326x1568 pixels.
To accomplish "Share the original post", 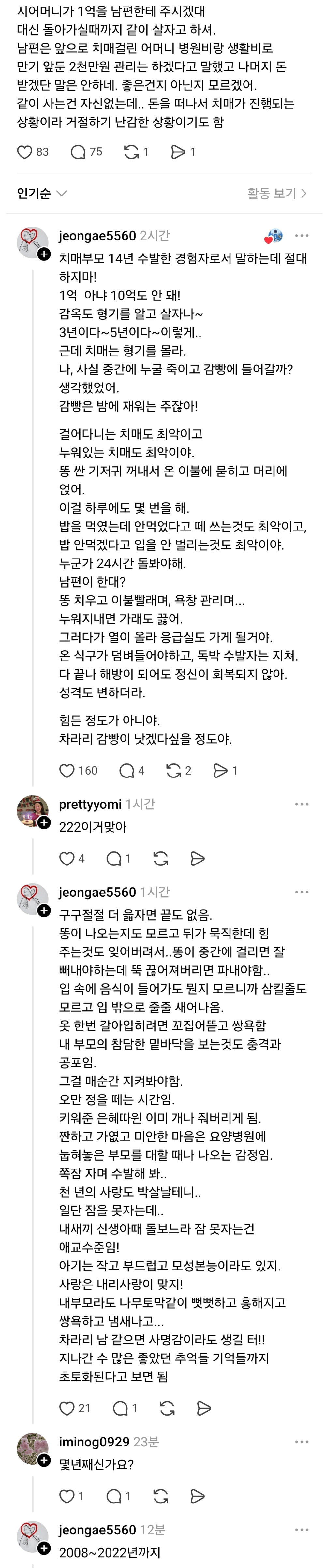I will [x=178, y=152].
